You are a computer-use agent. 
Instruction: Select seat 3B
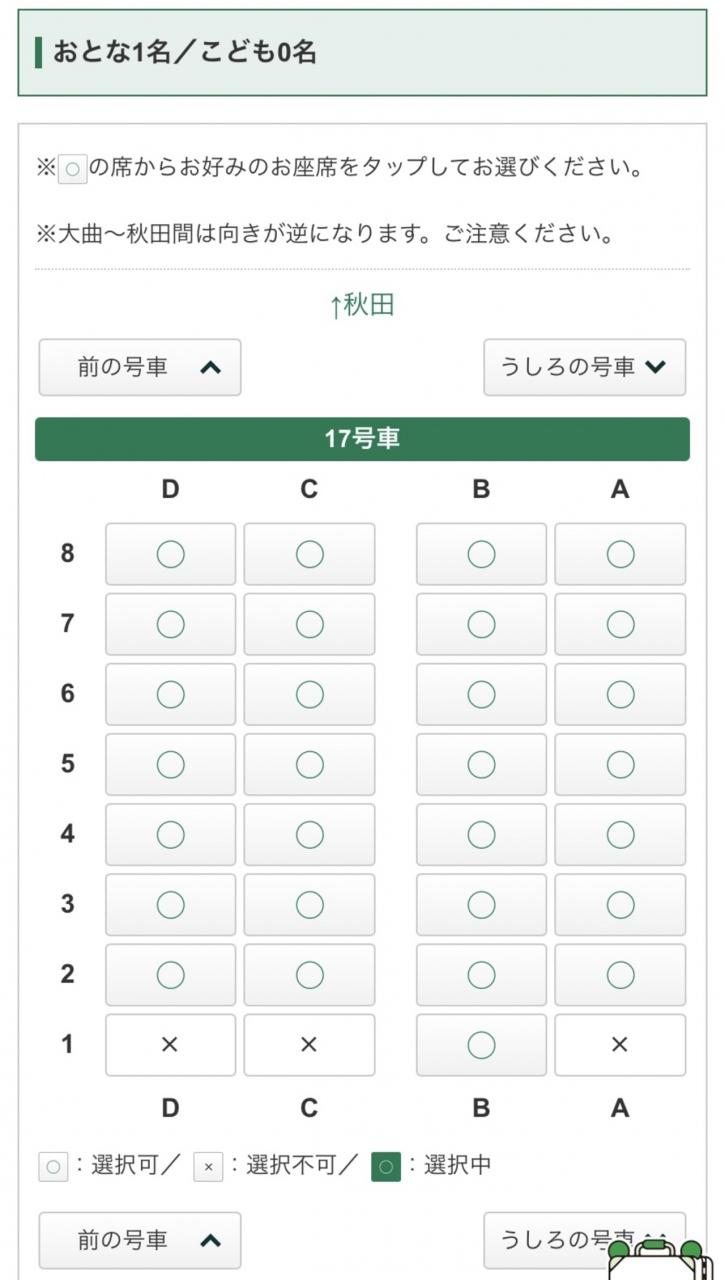click(x=481, y=905)
